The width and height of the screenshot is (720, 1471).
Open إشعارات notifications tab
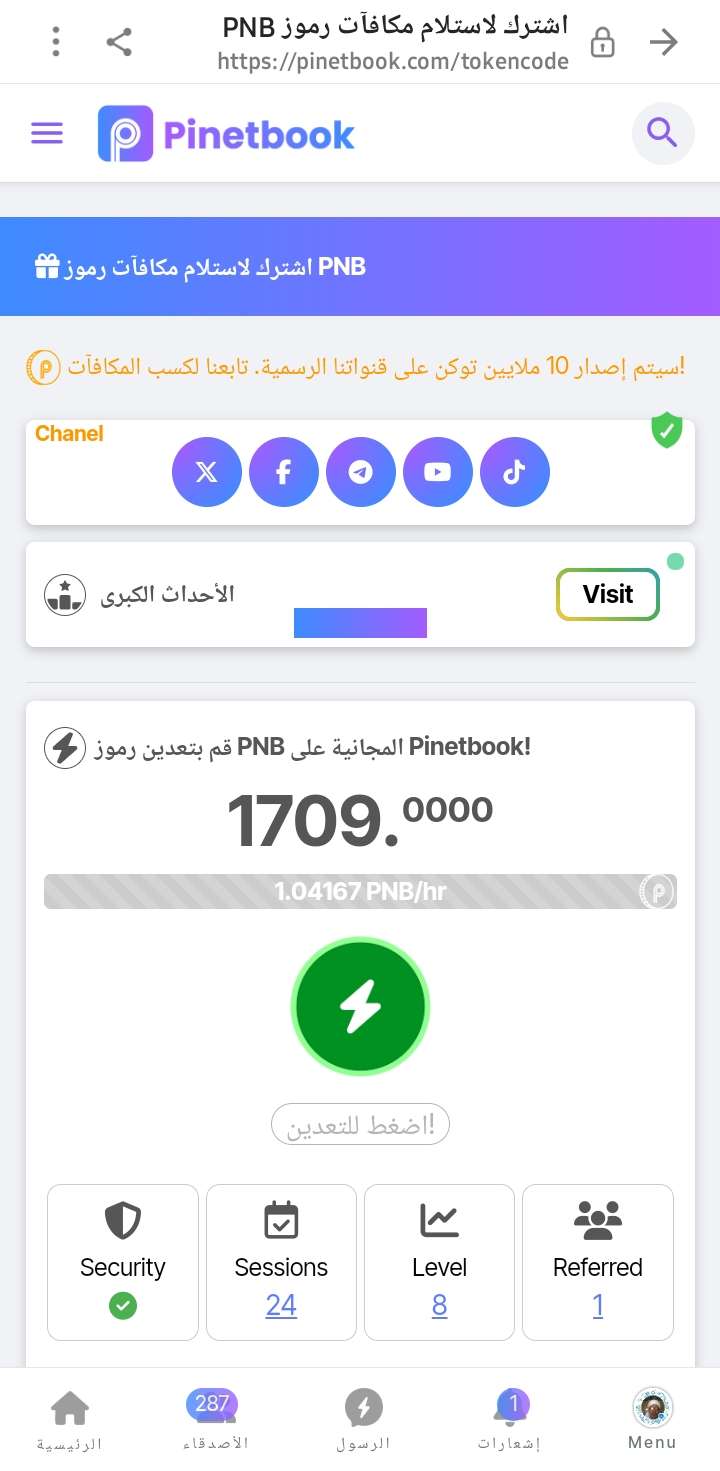(509, 1420)
